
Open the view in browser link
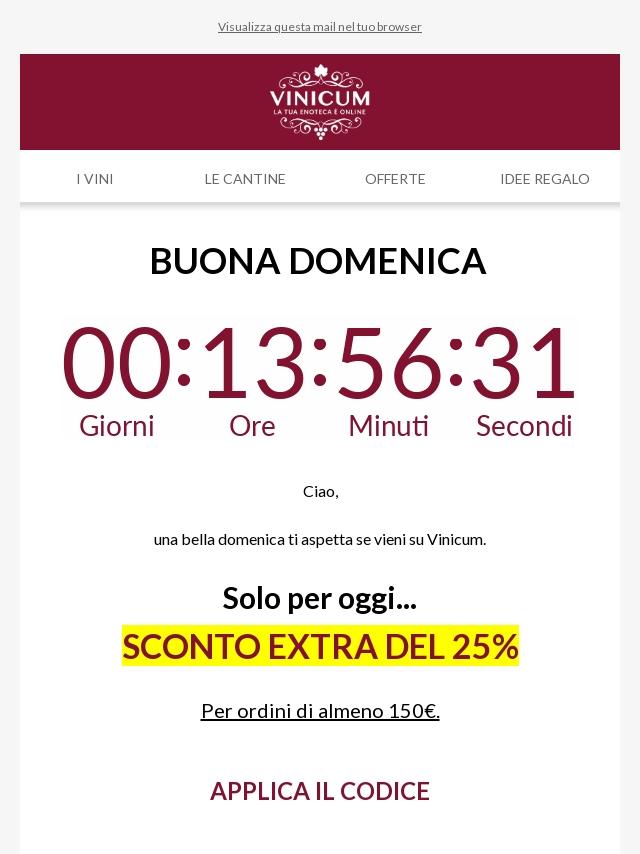(320, 27)
